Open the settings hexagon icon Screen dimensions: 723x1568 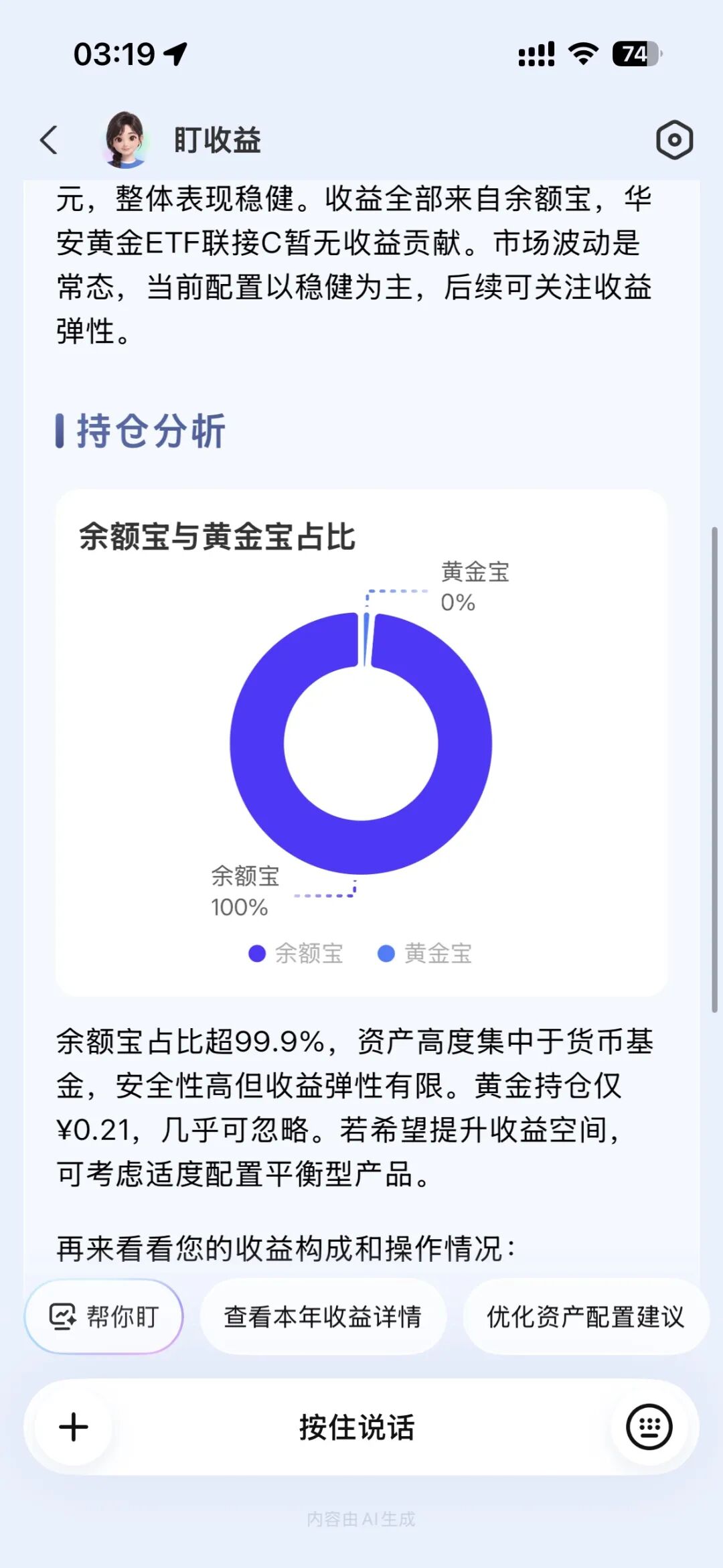[x=674, y=140]
